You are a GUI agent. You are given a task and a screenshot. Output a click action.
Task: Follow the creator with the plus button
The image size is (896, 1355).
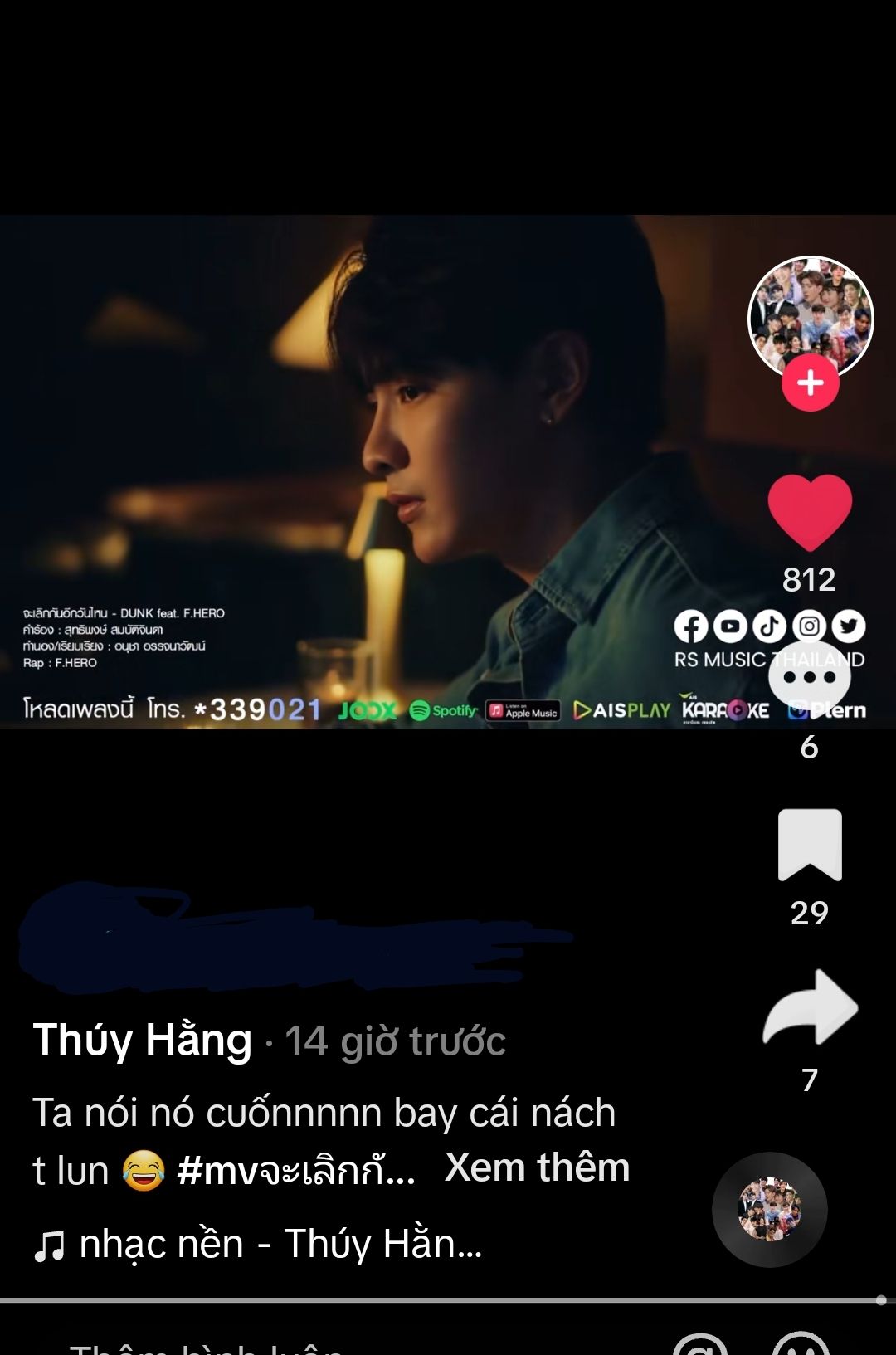[810, 383]
